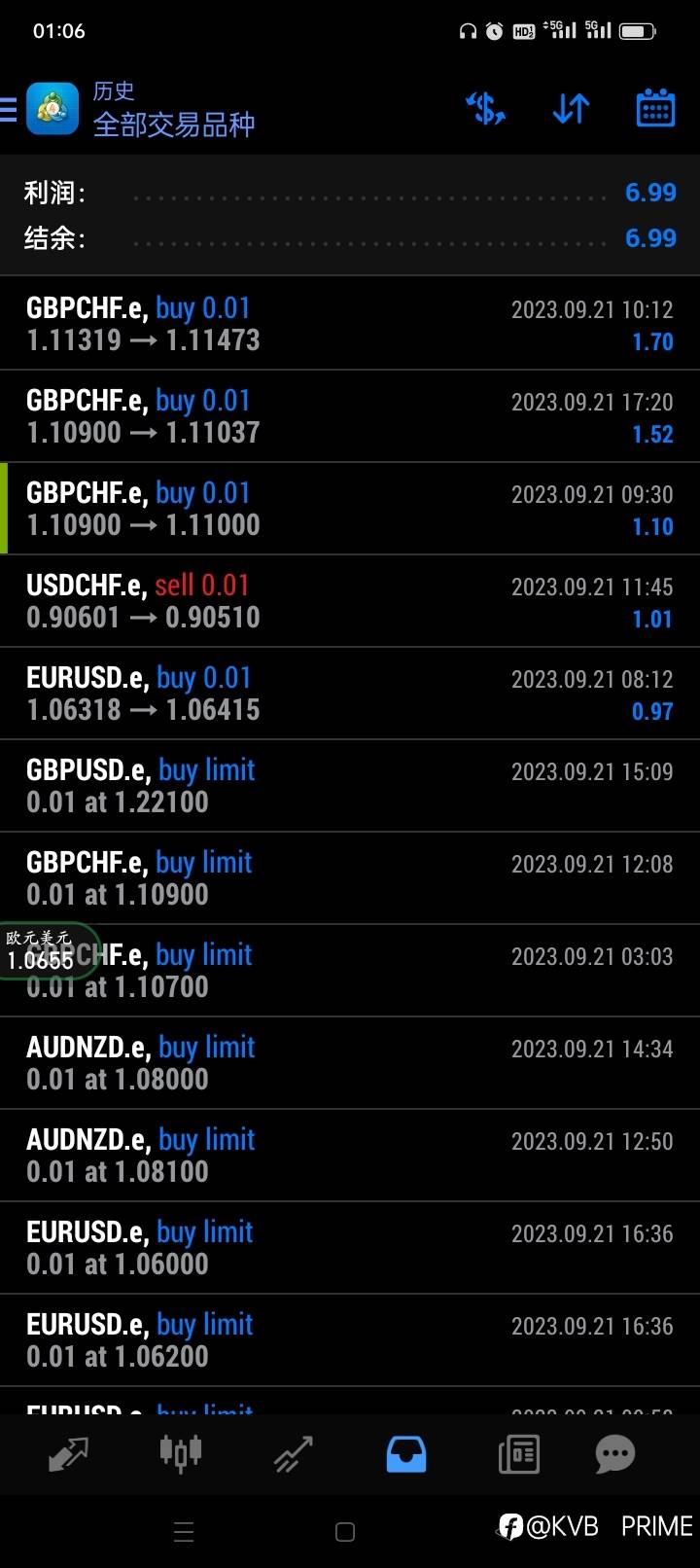Image resolution: width=700 pixels, height=1568 pixels.
Task: Open the side menu drawer
Action: 10,109
